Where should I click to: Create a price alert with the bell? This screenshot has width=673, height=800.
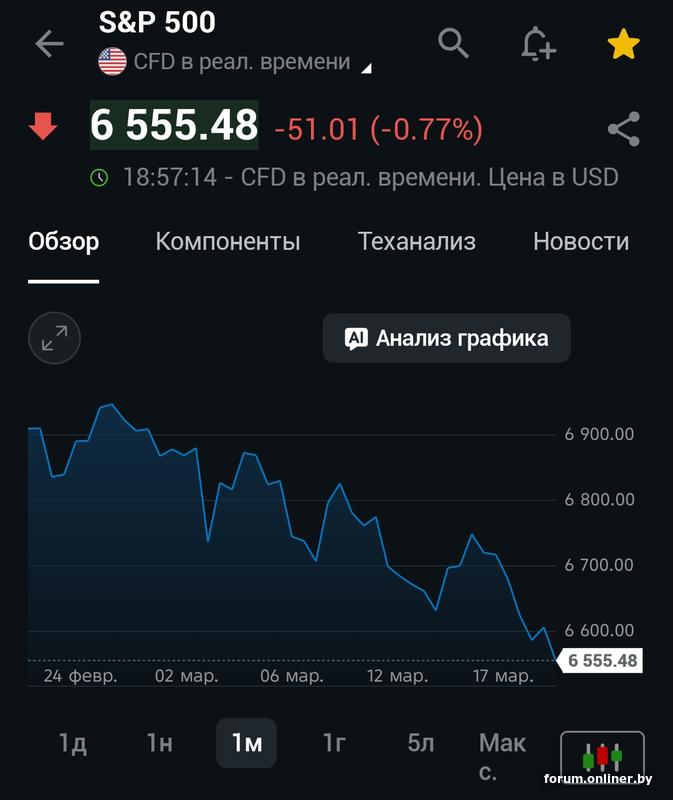point(538,44)
